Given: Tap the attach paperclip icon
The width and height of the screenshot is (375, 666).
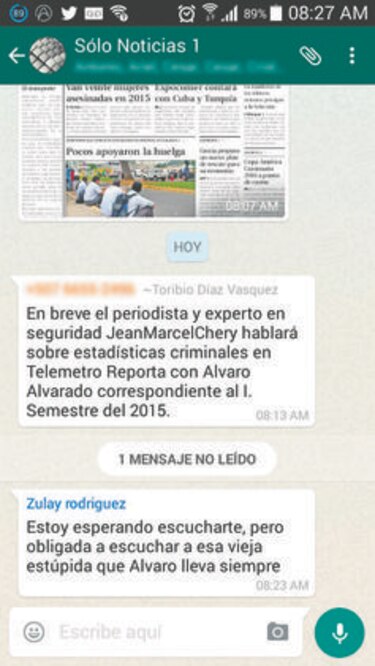Looking at the screenshot, I should tap(310, 56).
